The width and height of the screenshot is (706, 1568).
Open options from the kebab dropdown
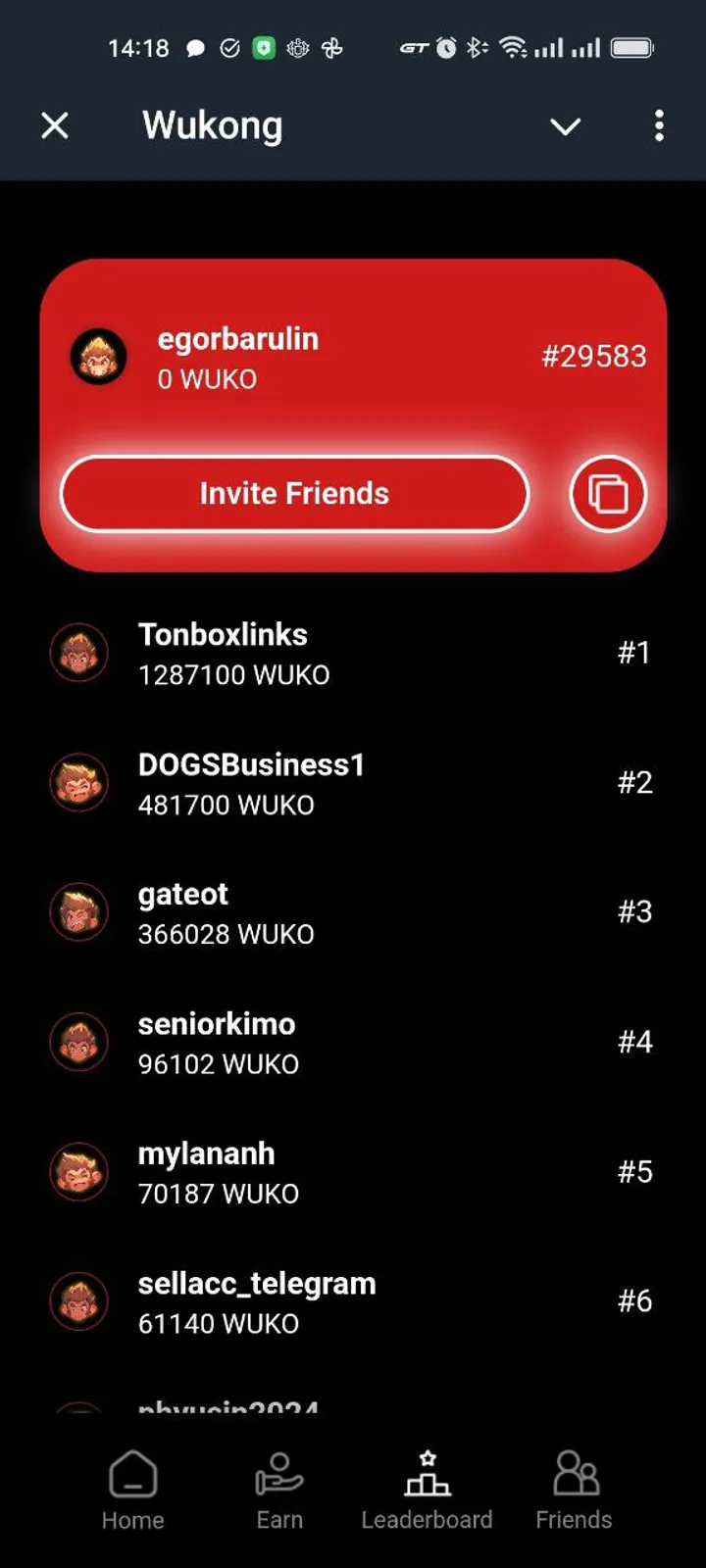coord(659,125)
